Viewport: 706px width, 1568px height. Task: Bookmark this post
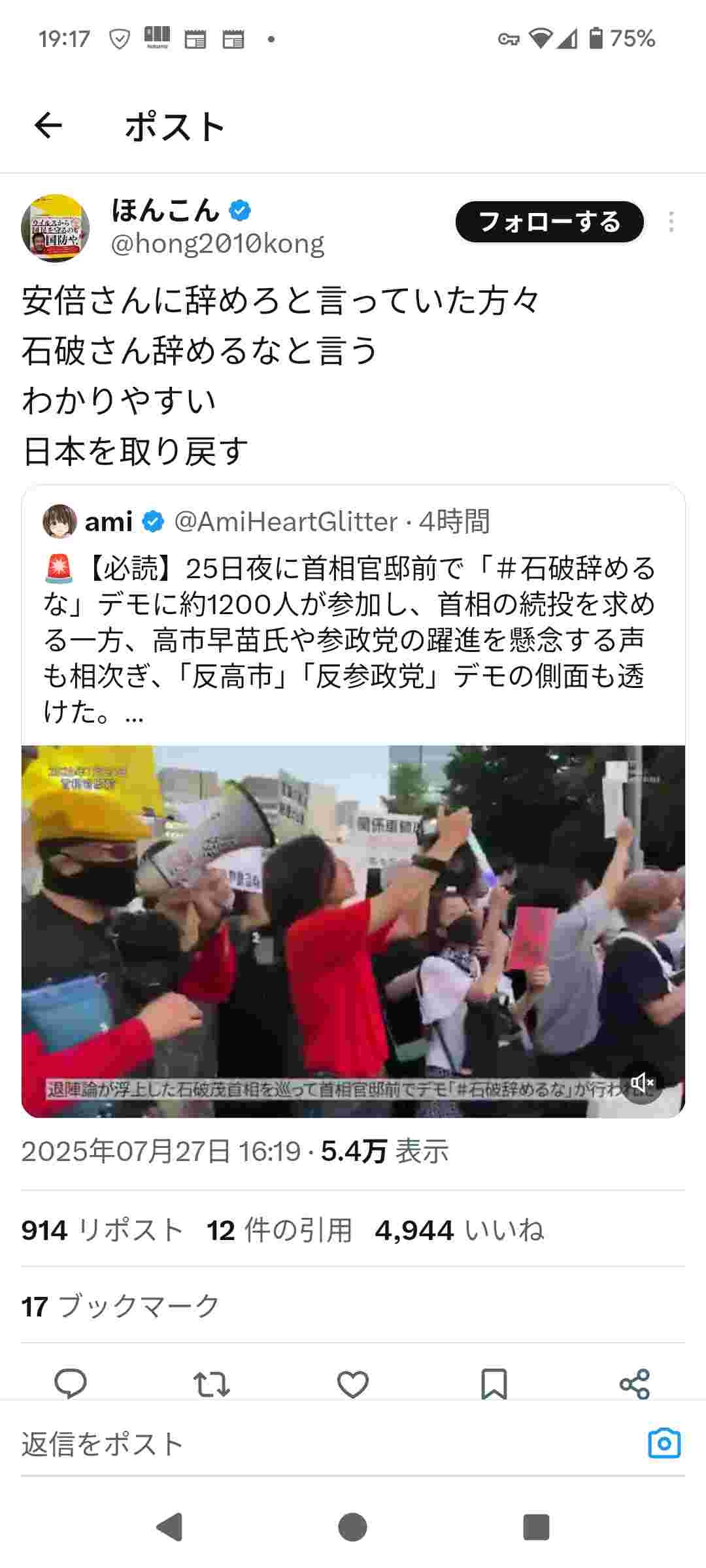point(494,1383)
